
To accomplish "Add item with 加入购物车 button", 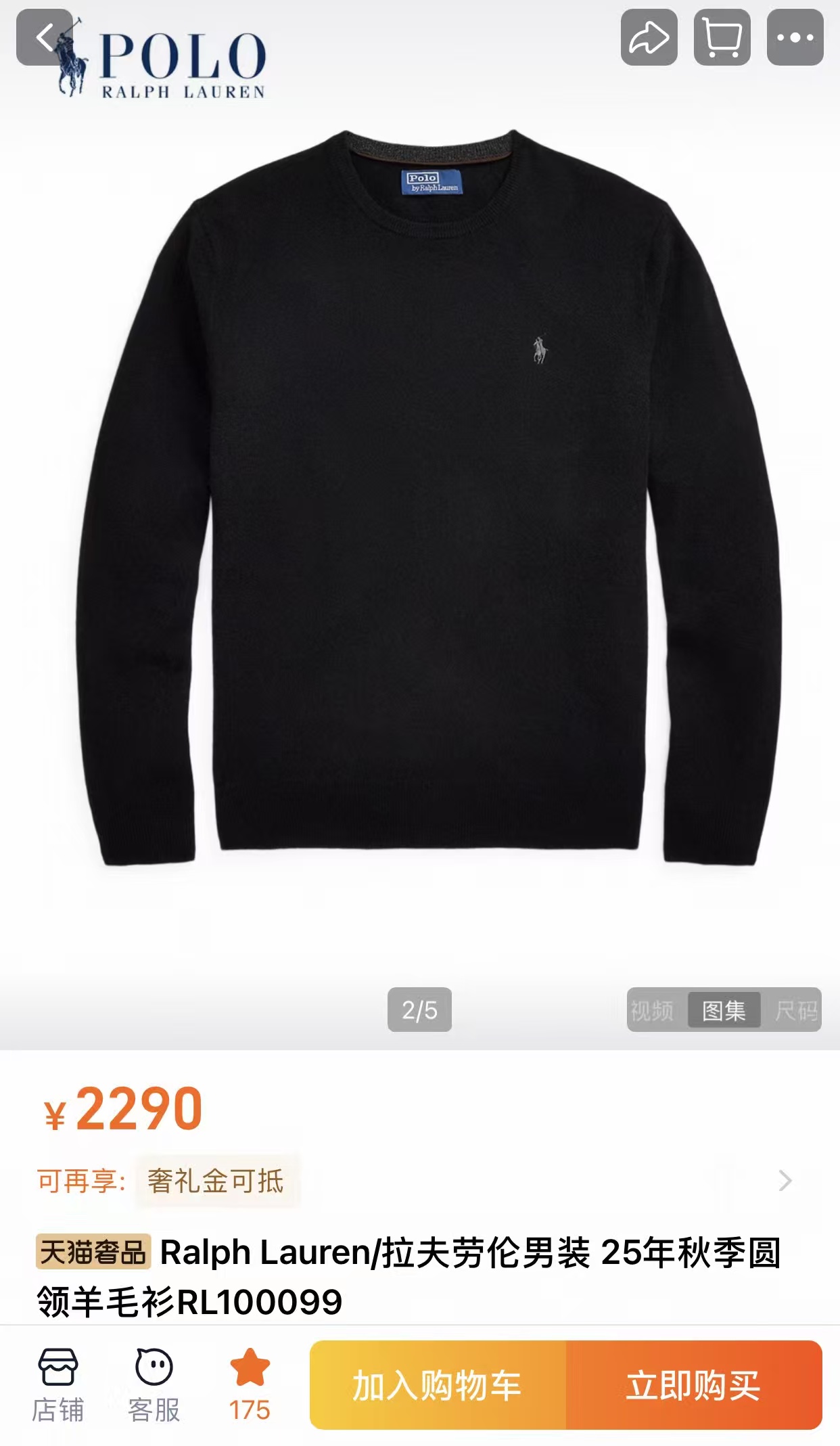I will pyautogui.click(x=438, y=1385).
